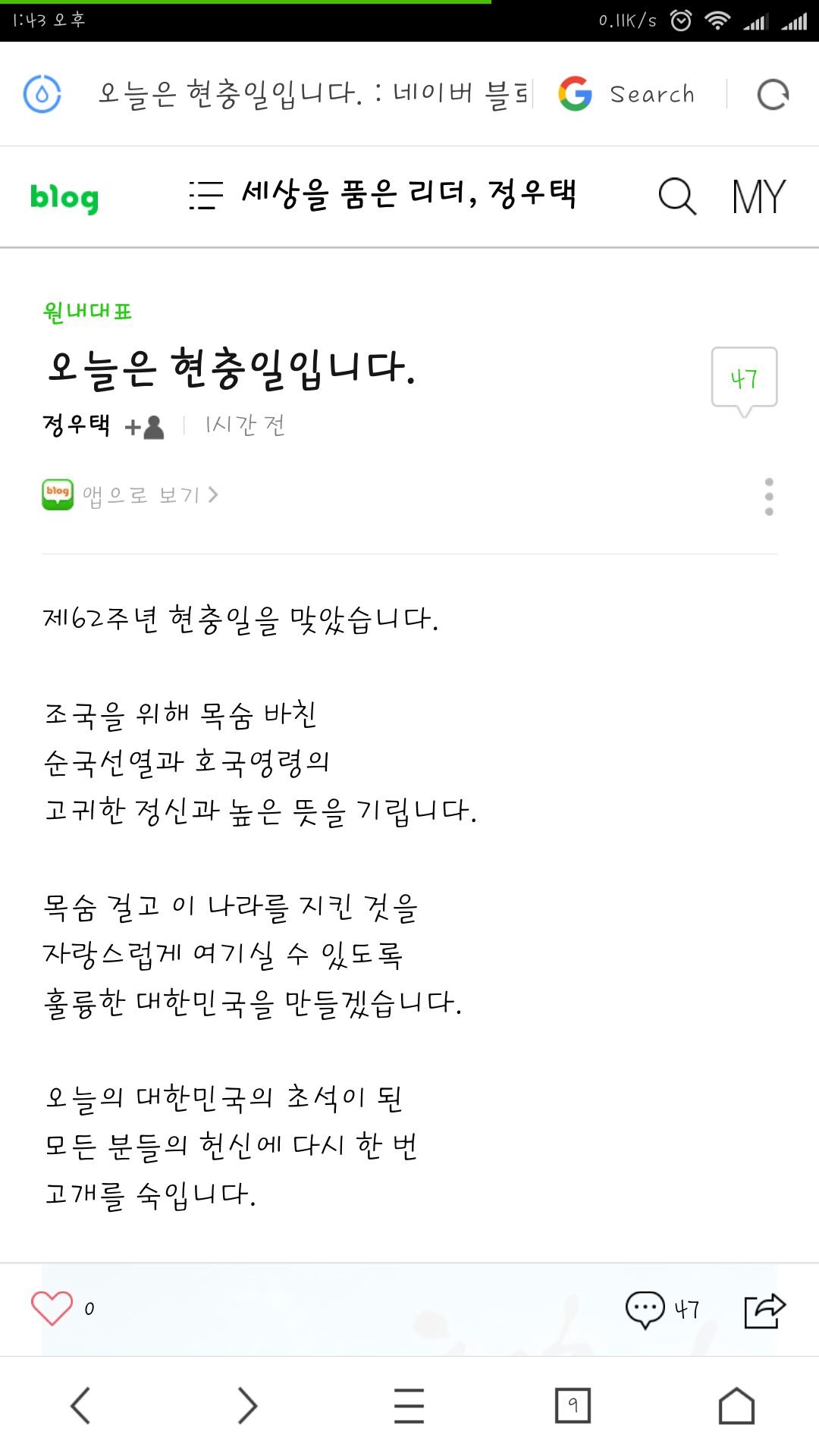Show the 9 open tabs

click(573, 1406)
